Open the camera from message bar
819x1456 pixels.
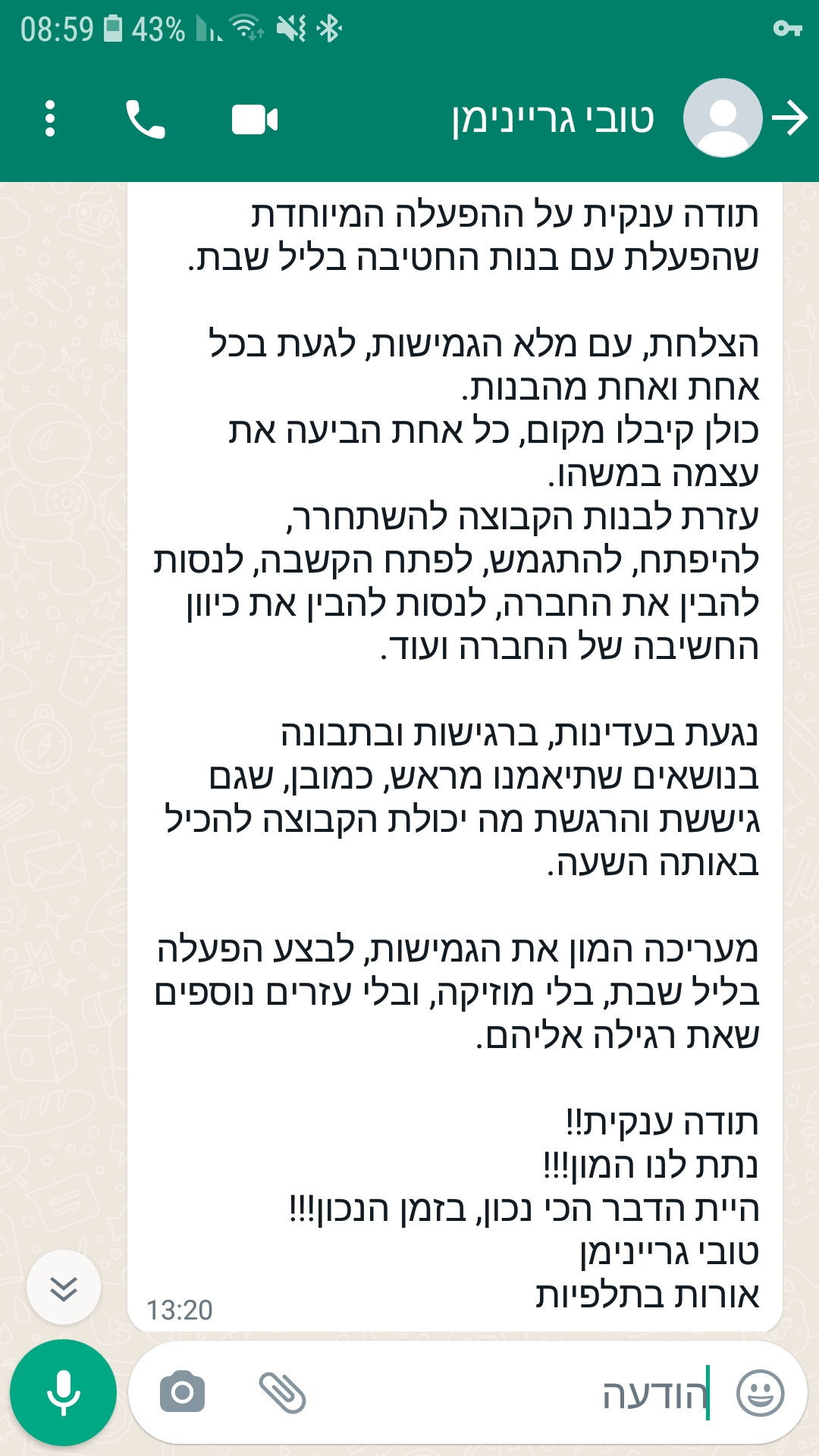pos(182,1392)
